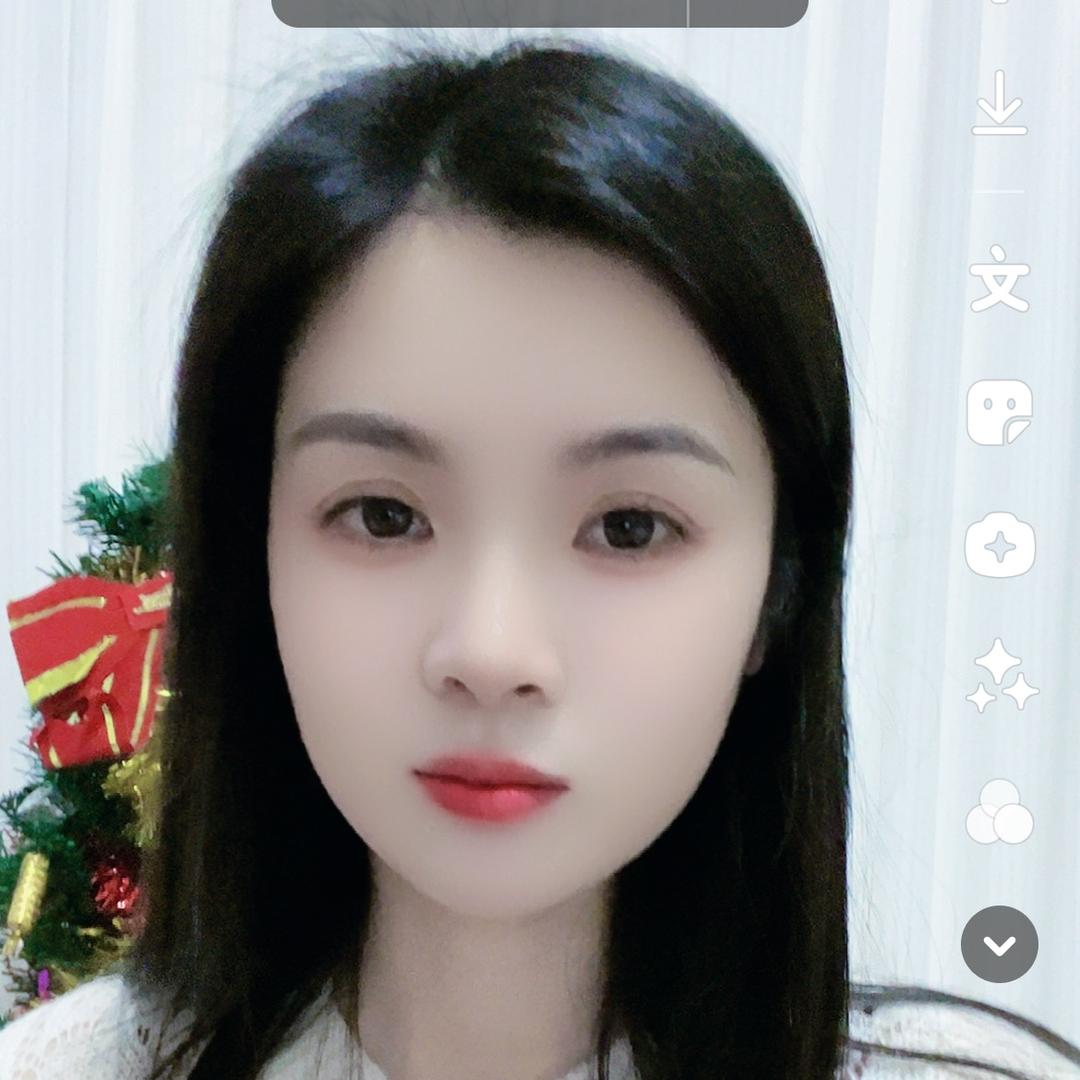Open the effects tool
Screen dimensions: 1080x1080
coord(999,545)
